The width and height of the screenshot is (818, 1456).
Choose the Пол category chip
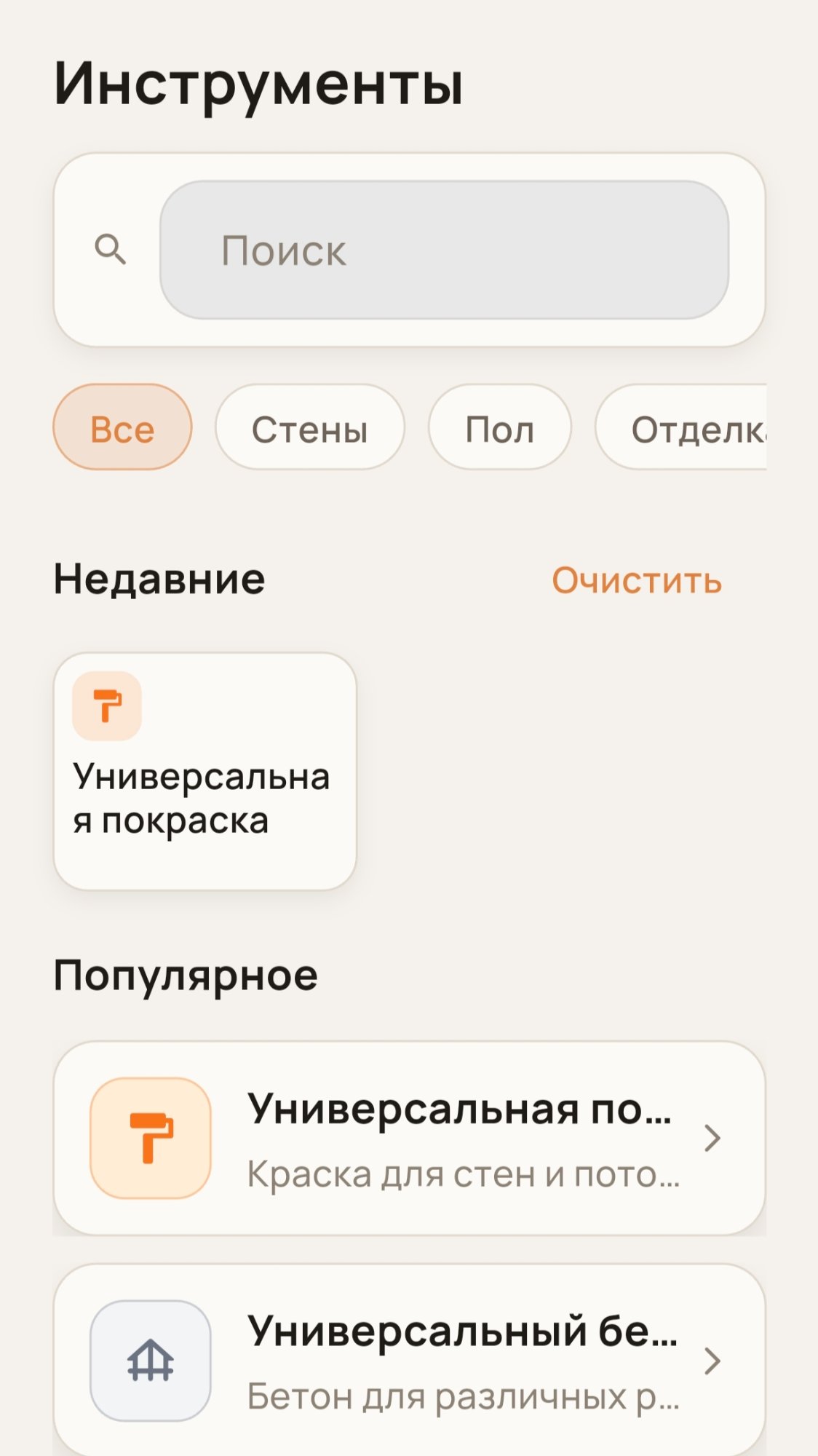499,427
